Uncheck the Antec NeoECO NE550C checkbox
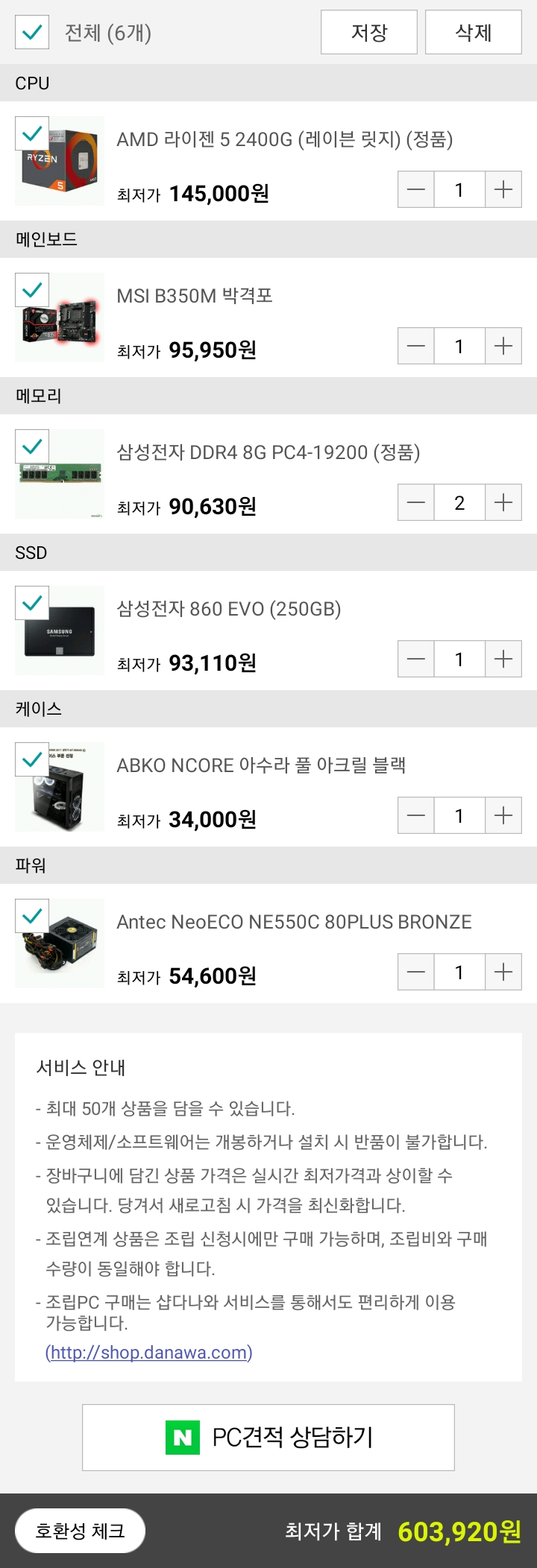Image resolution: width=537 pixels, height=1568 pixels. pyautogui.click(x=32, y=917)
